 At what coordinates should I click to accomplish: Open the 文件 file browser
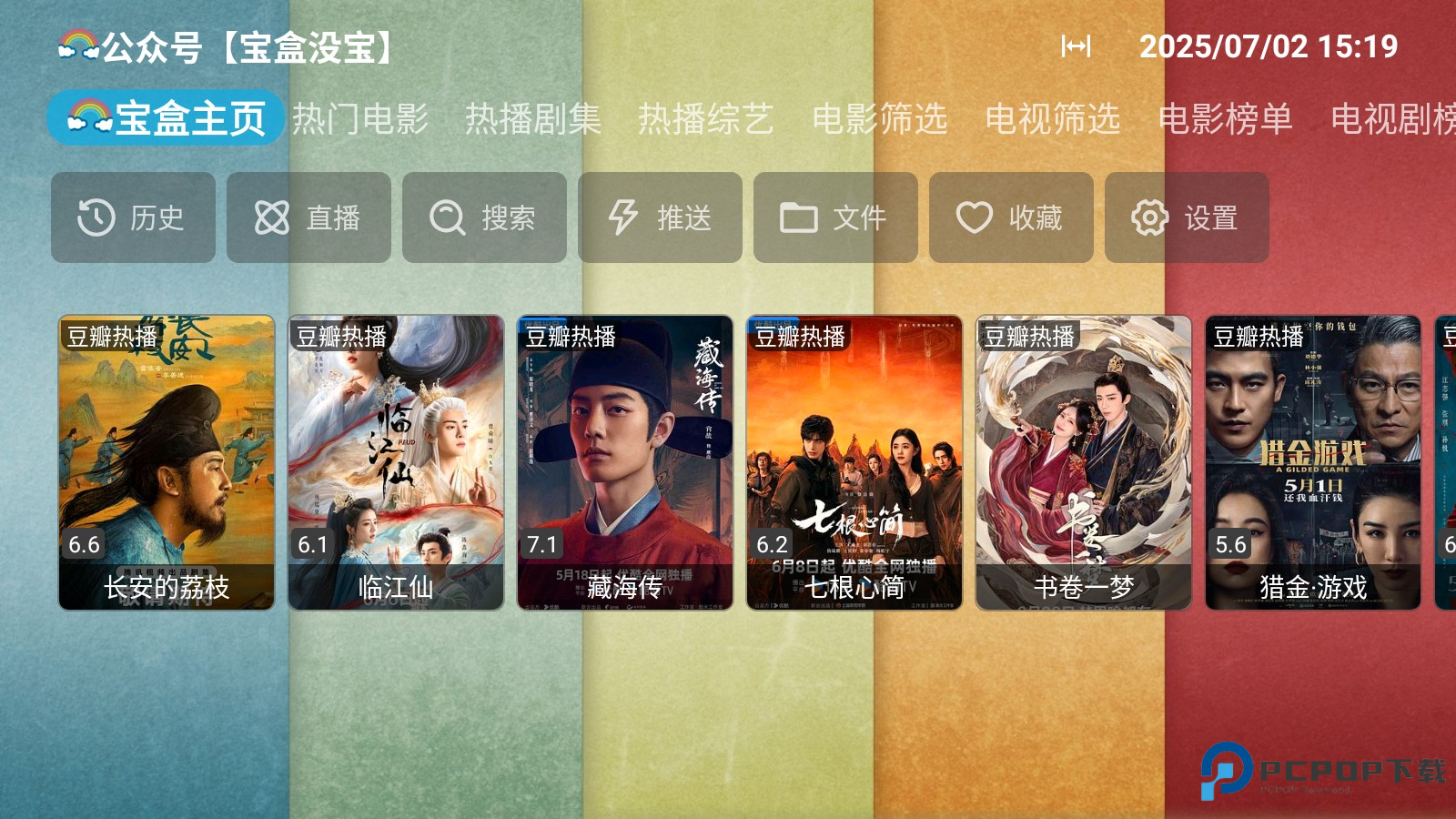(x=835, y=217)
